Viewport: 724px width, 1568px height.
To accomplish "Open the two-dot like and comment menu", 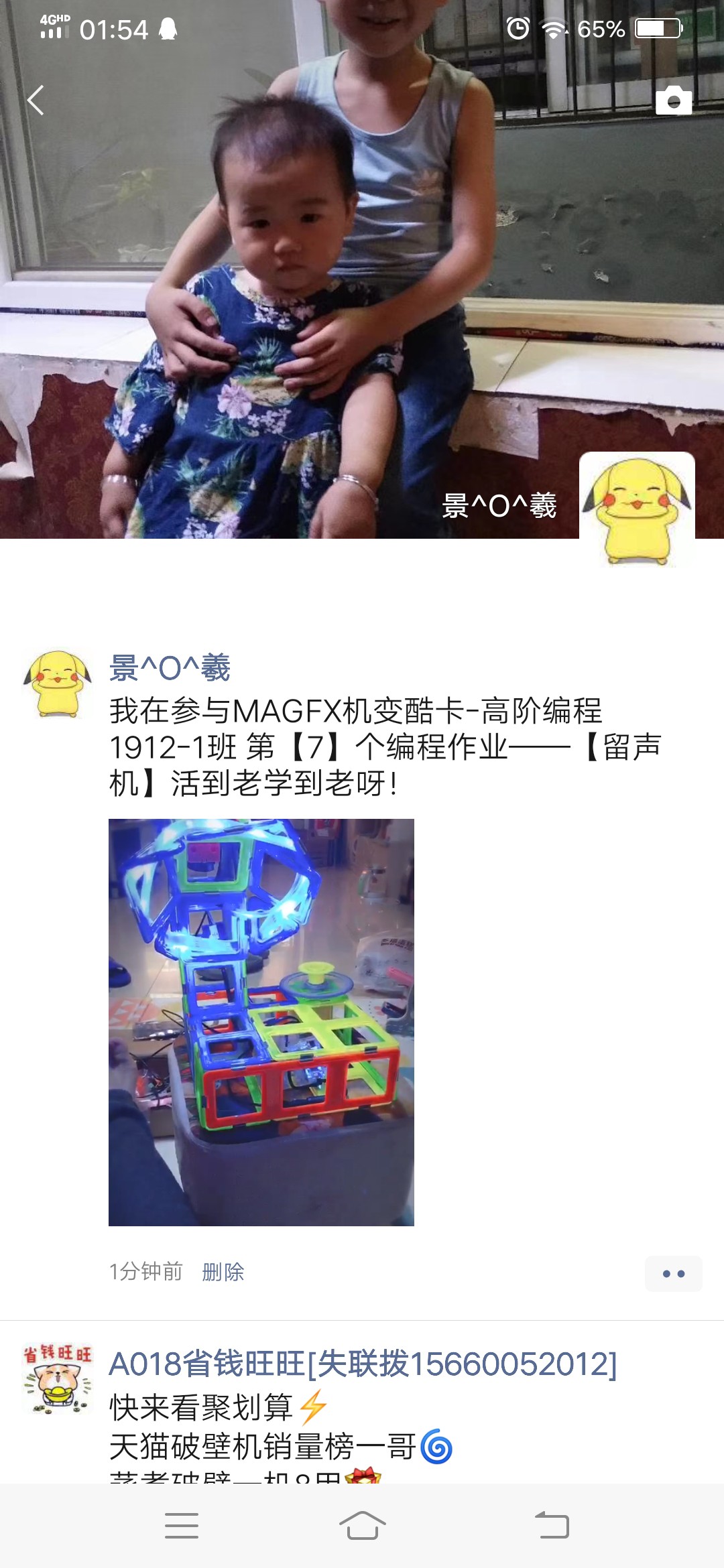I will point(673,1273).
